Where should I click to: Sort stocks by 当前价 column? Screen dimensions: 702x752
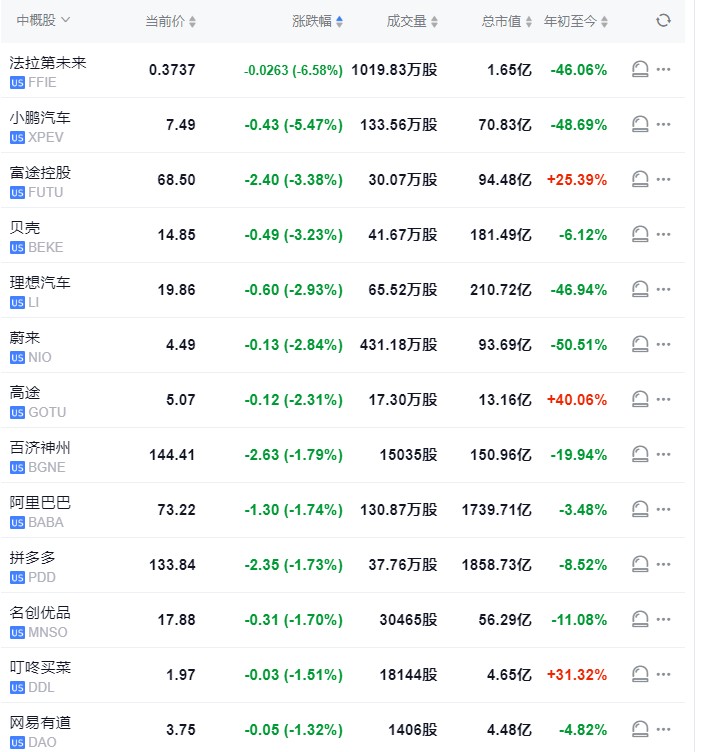170,21
